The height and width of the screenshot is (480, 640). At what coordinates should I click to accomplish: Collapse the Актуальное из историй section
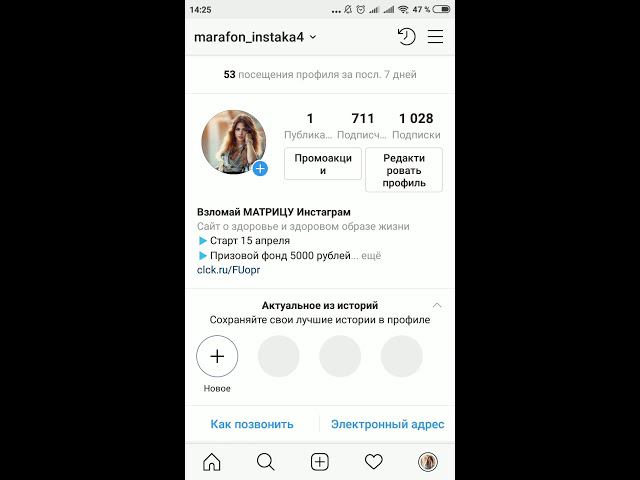[437, 305]
